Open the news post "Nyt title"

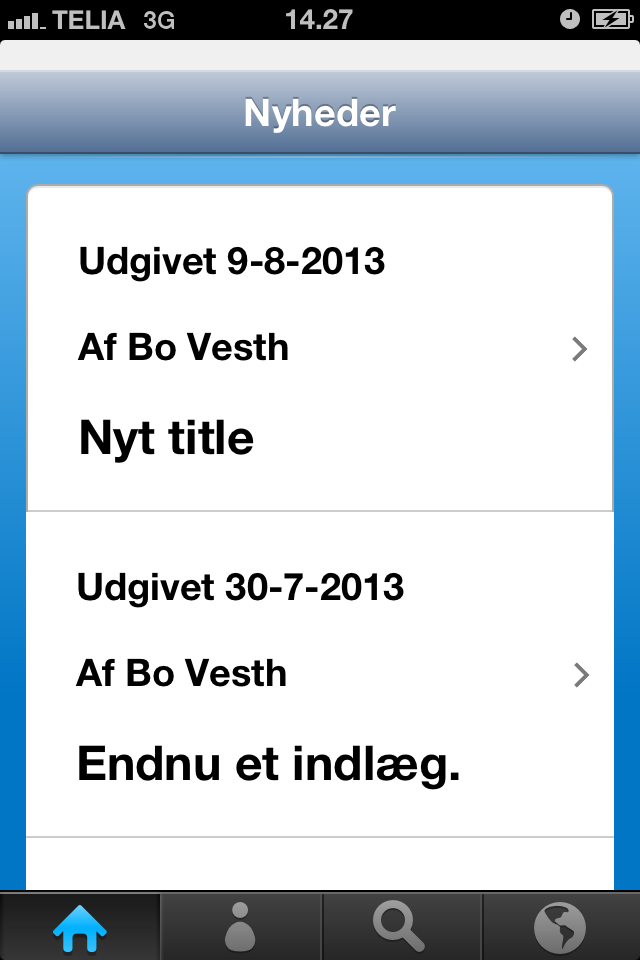coord(320,349)
